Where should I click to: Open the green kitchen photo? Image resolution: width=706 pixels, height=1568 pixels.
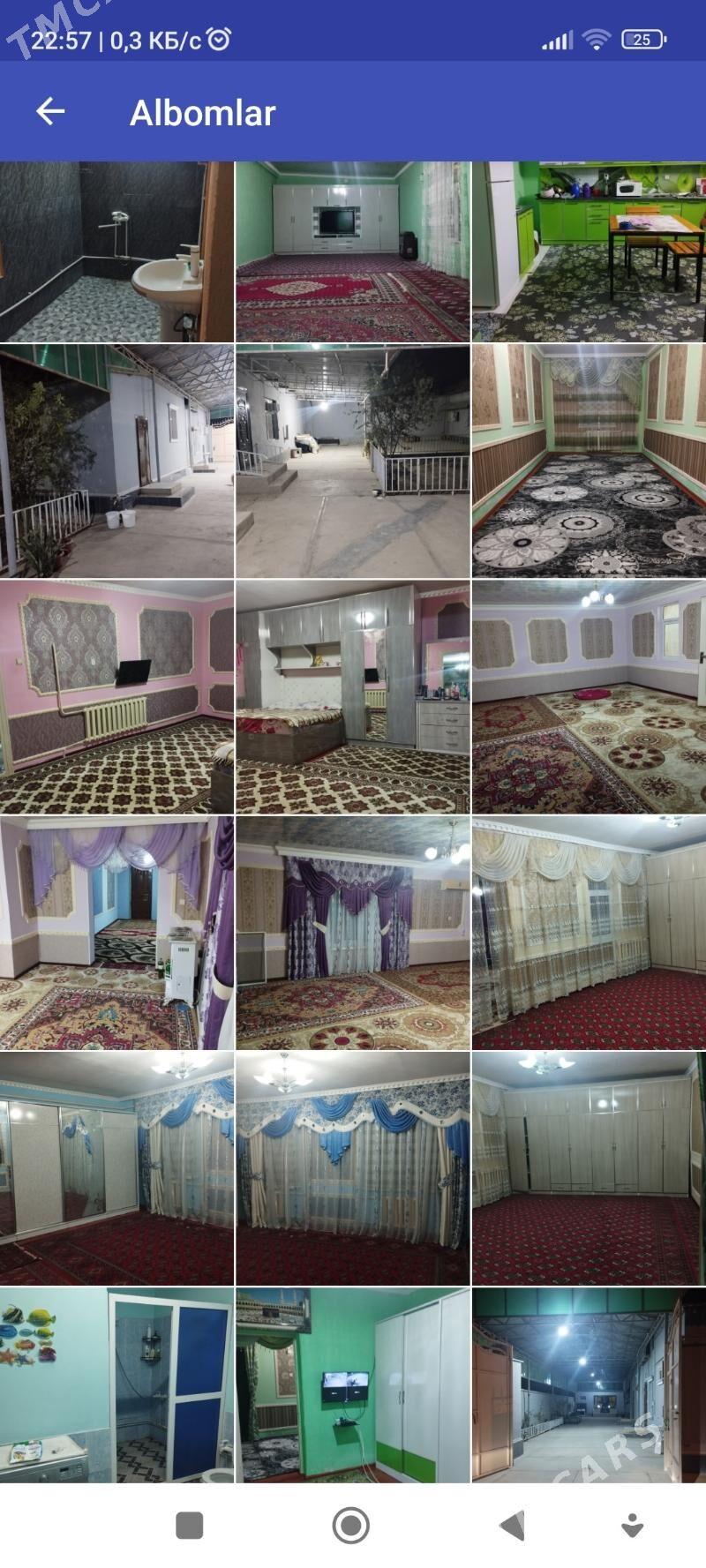[589, 252]
